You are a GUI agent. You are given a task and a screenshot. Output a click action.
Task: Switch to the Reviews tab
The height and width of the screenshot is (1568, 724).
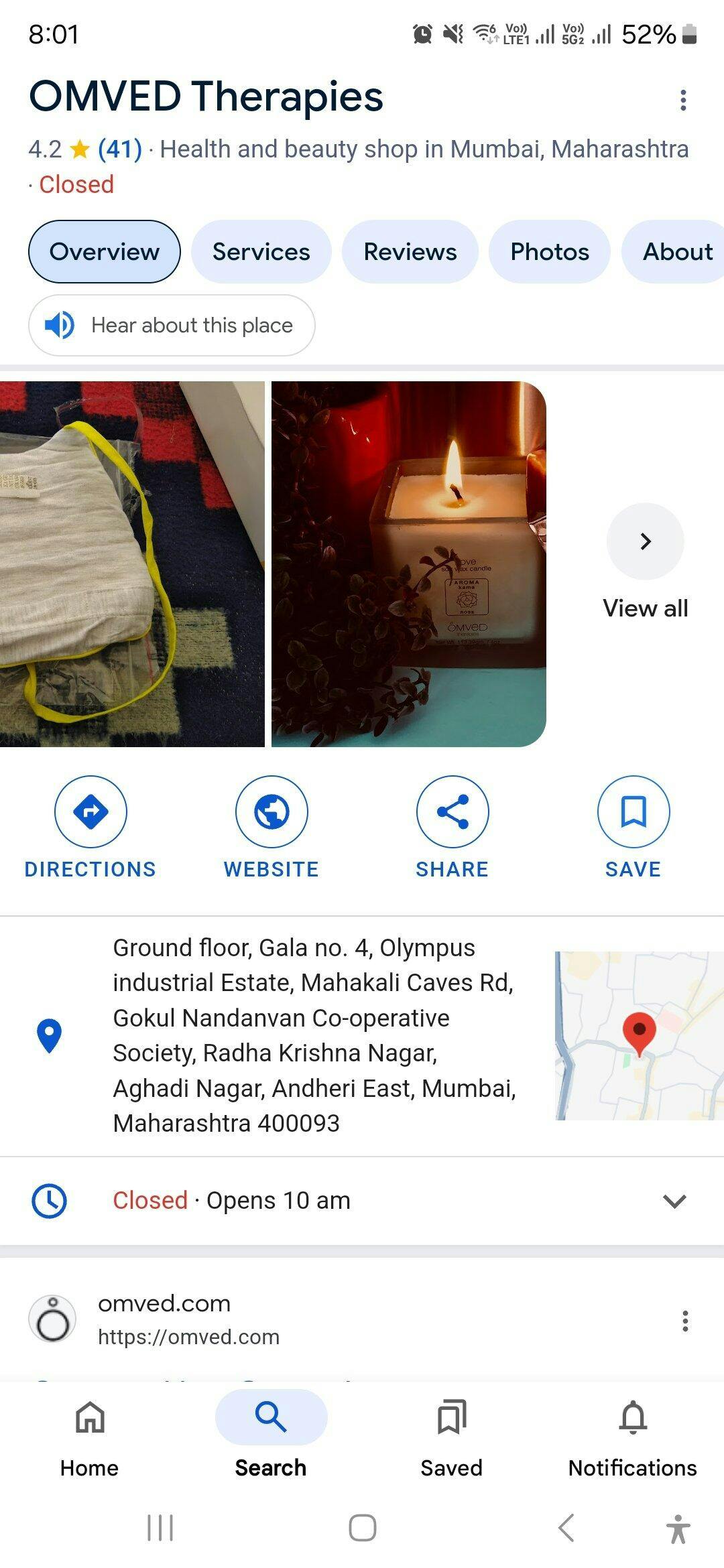pos(410,252)
